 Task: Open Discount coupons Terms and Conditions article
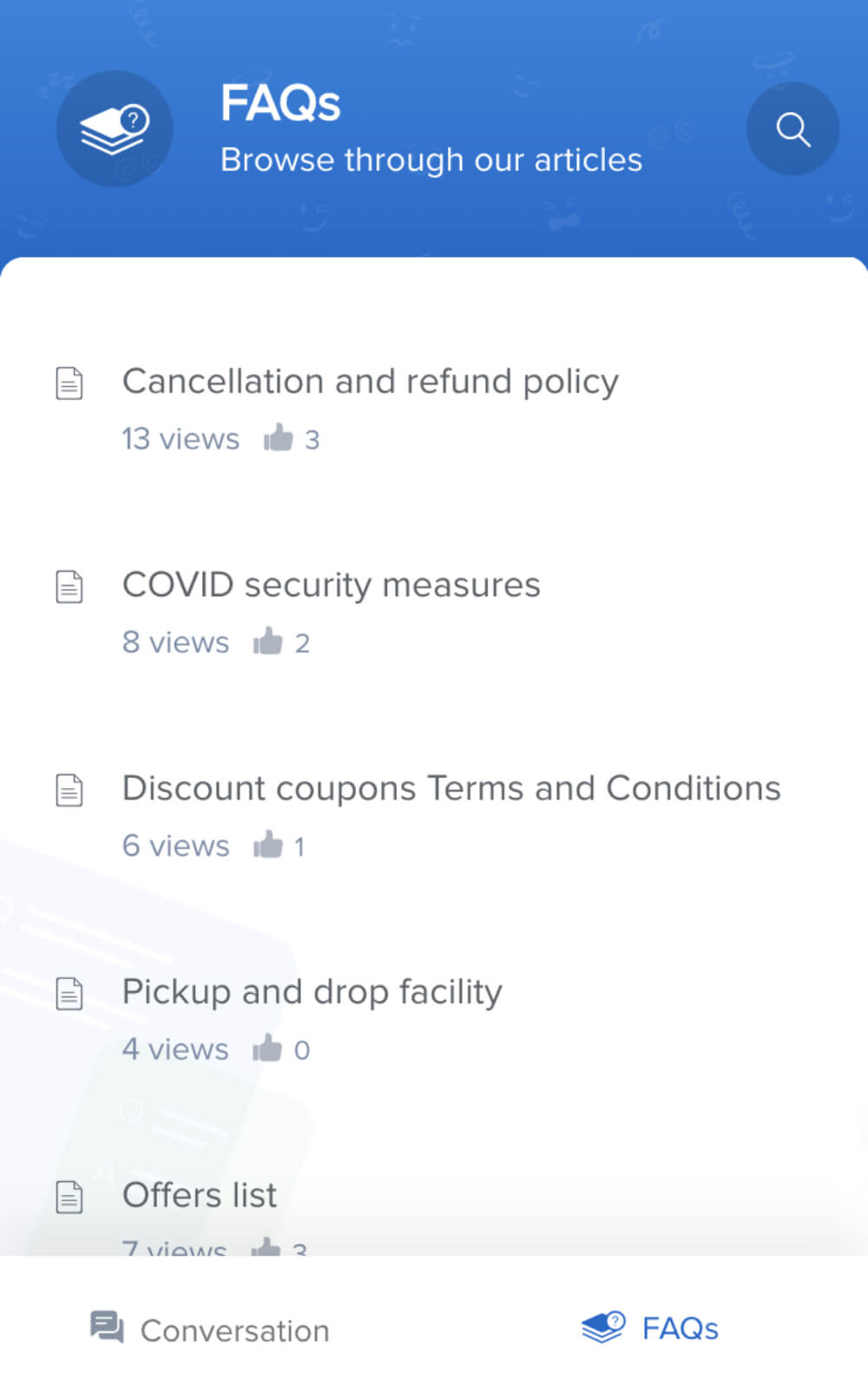pos(450,788)
